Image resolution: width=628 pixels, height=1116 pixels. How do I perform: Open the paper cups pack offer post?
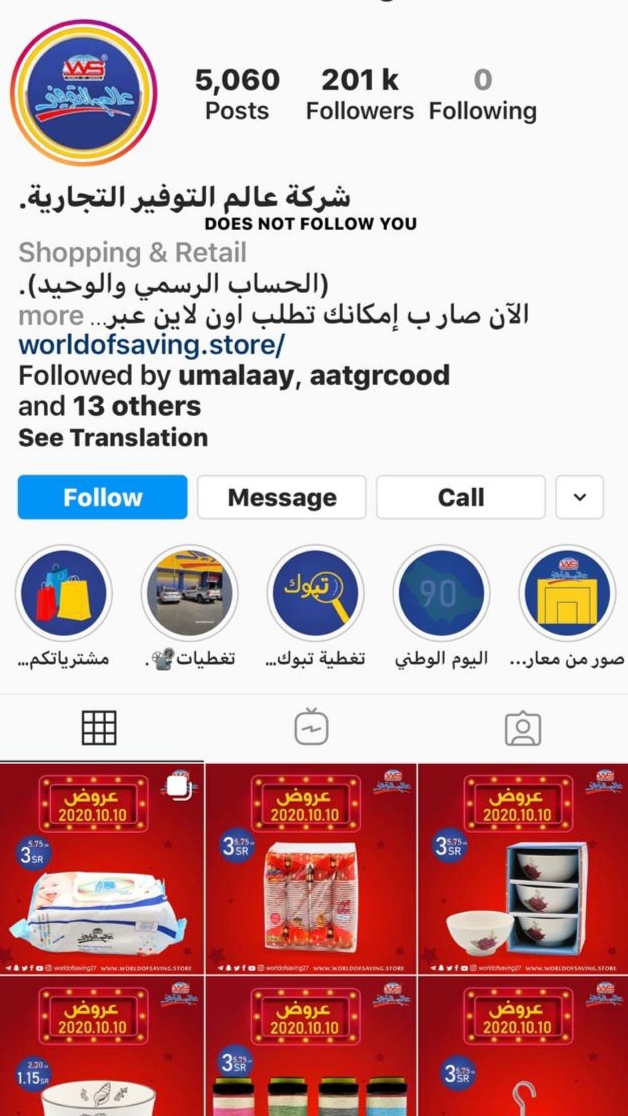[x=311, y=869]
